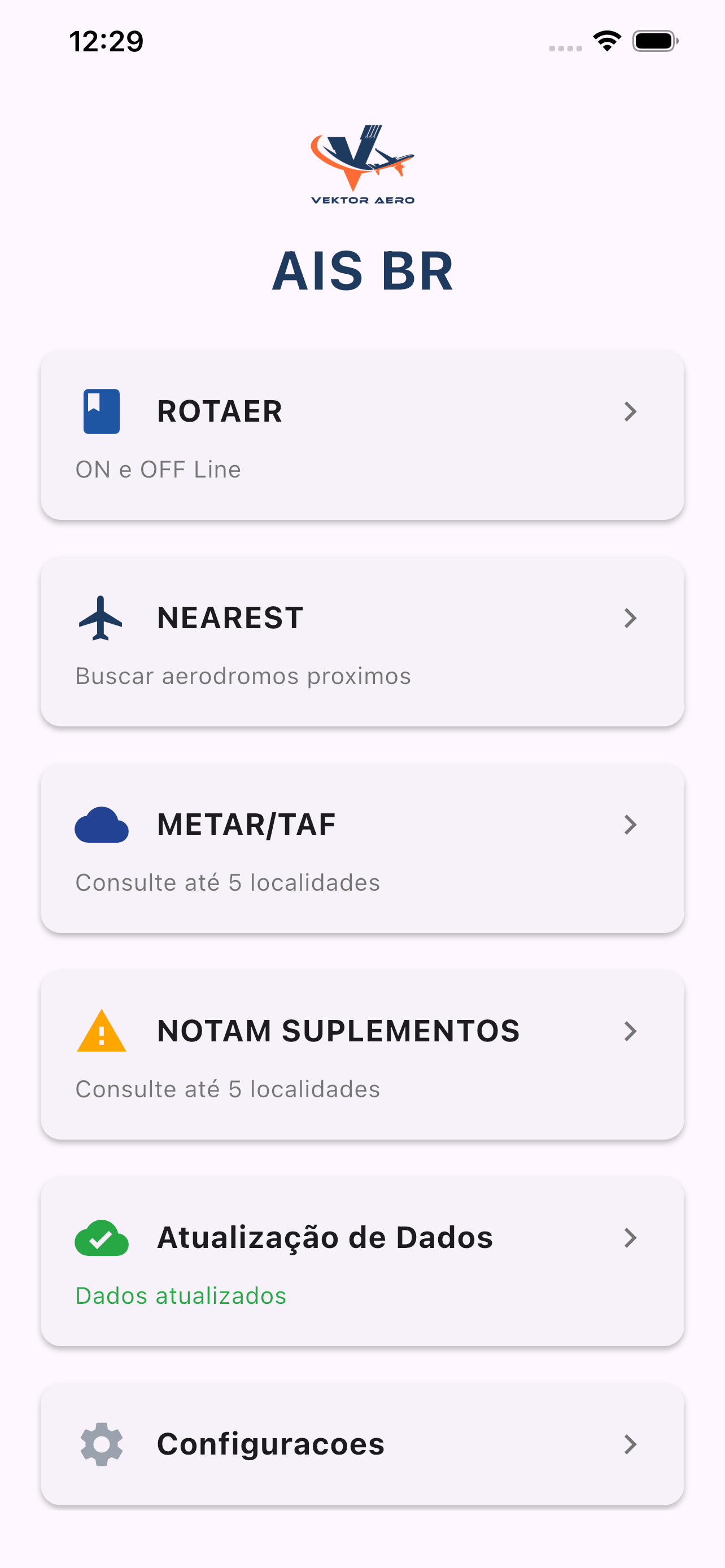Select the clock showing 12:29
Image resolution: width=725 pixels, height=1568 pixels.
coord(106,41)
